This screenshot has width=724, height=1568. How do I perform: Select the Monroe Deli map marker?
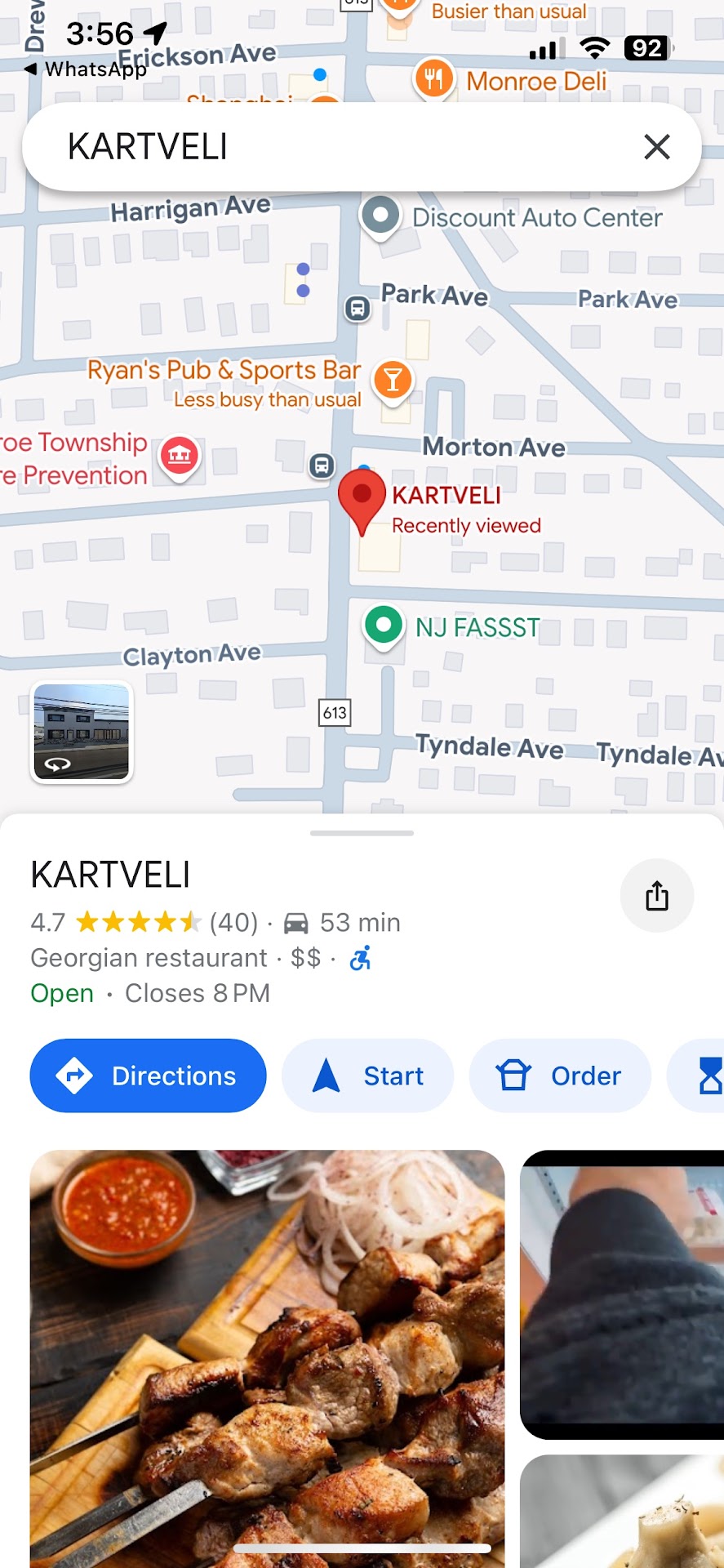coord(433,79)
